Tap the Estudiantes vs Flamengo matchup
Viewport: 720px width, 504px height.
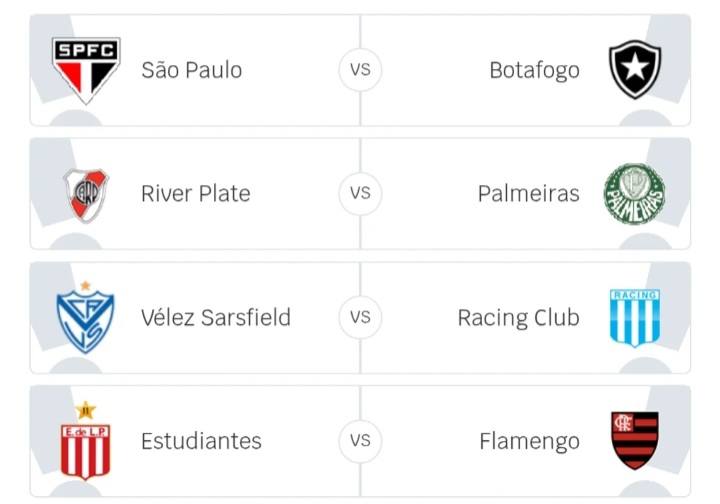click(360, 440)
